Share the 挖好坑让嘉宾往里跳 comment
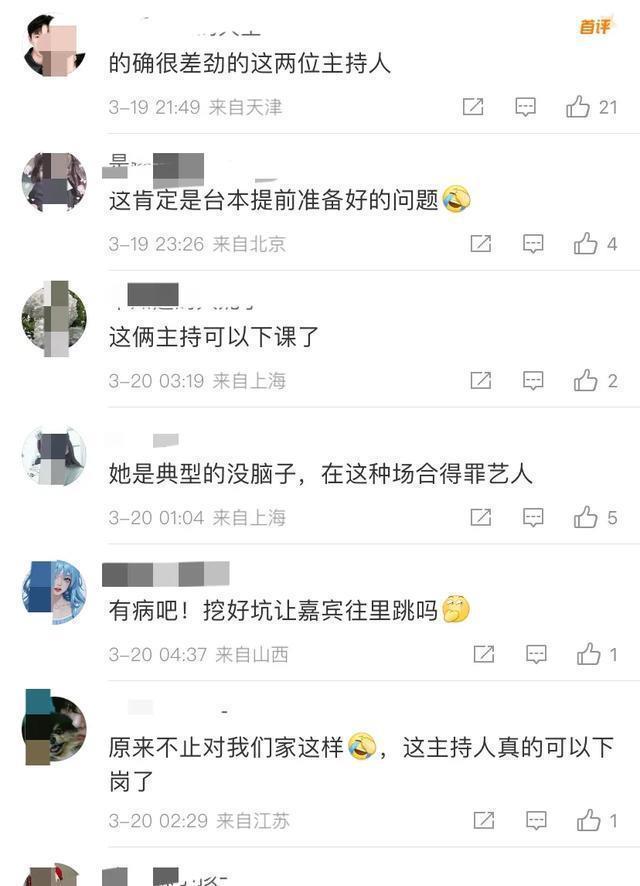Viewport: 640px width, 886px height. tap(484, 655)
